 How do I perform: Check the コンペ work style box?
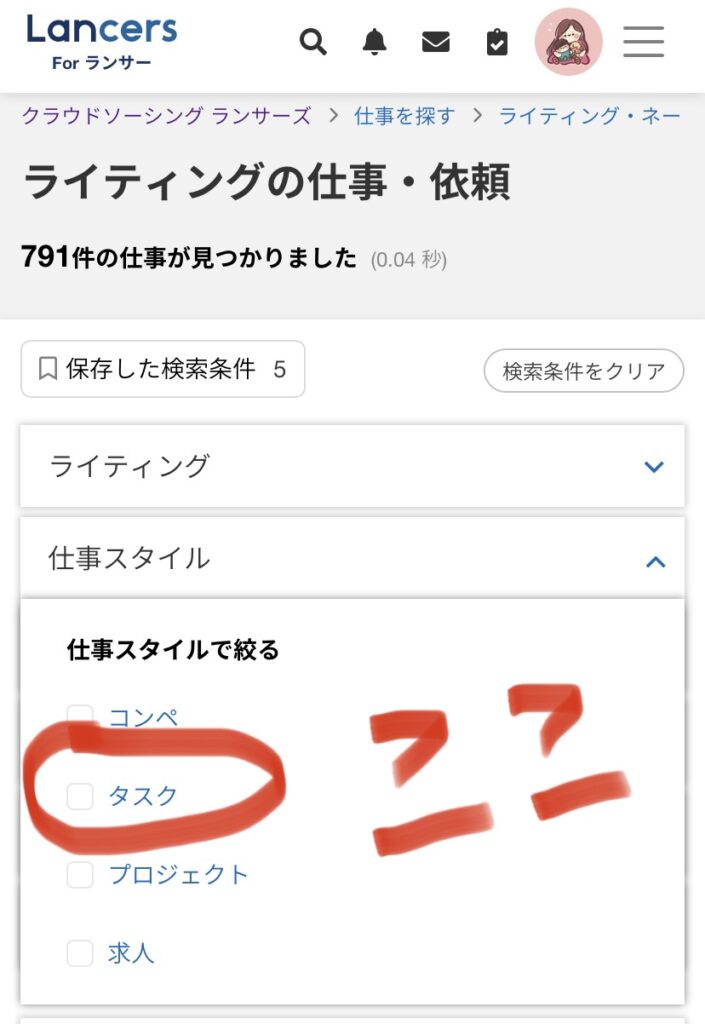click(x=80, y=716)
